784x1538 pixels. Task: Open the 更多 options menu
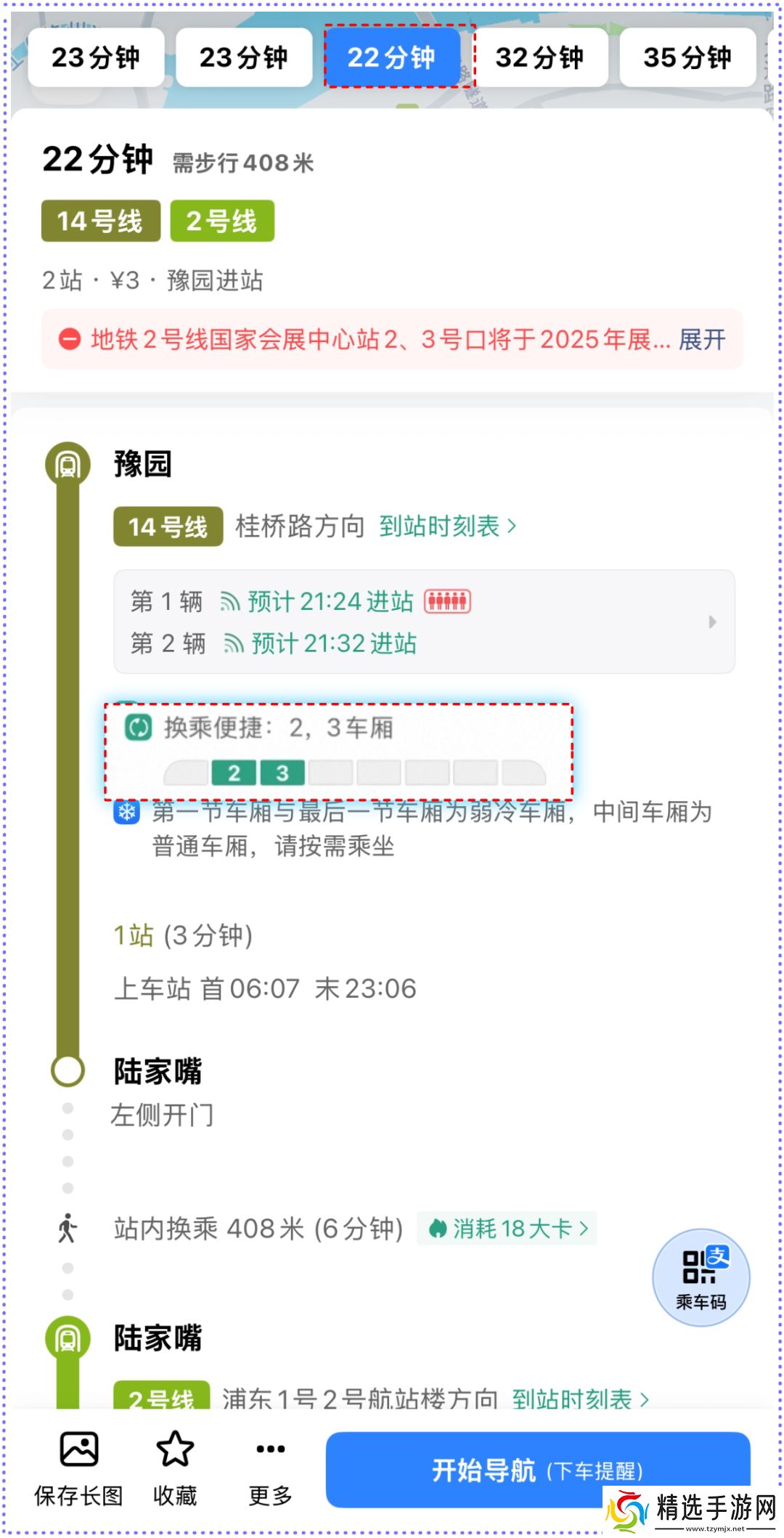(270, 1468)
